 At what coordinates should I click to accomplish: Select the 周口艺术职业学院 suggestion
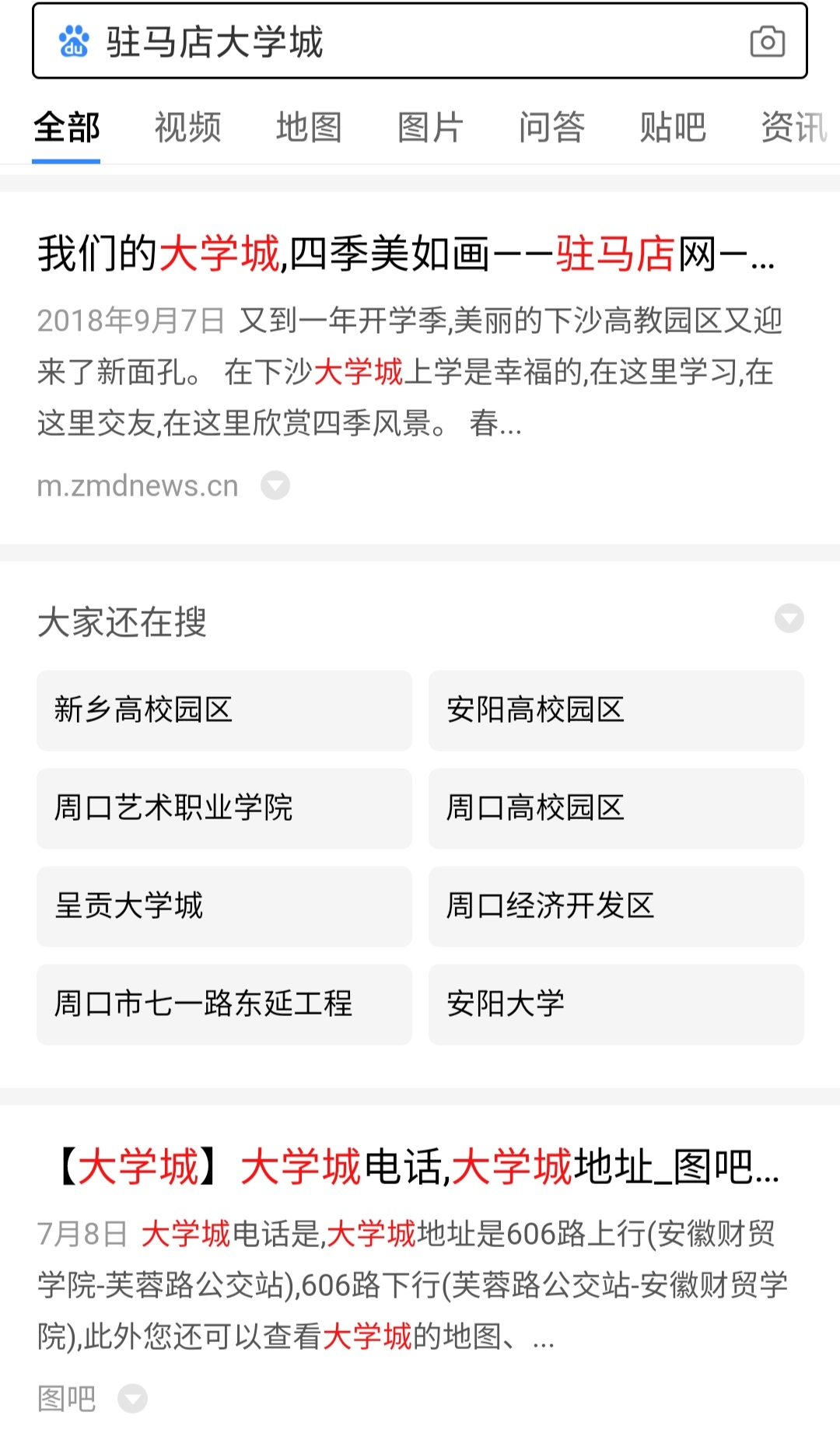[x=223, y=809]
